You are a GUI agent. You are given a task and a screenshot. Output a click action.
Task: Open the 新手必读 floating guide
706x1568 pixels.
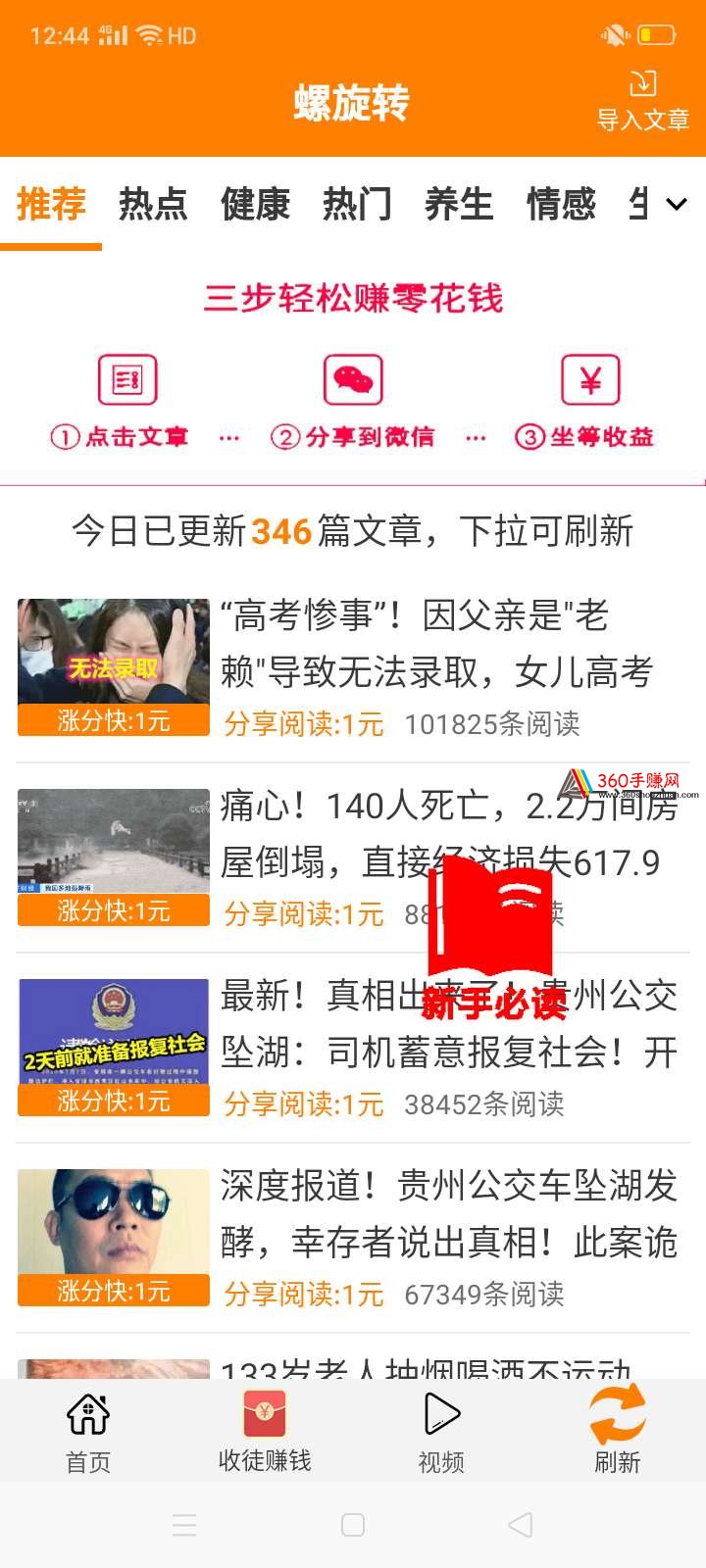[494, 941]
